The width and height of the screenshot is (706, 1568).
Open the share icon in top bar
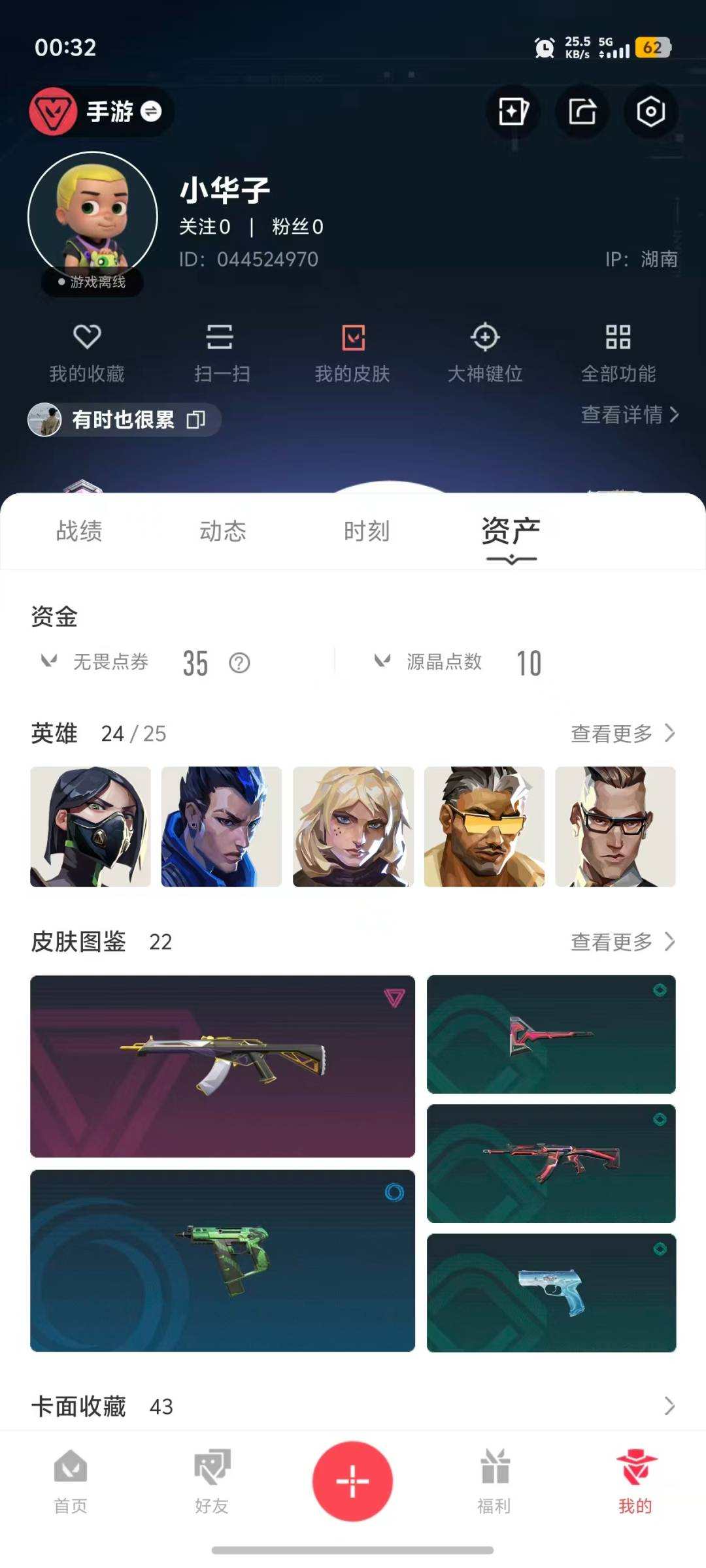[x=581, y=112]
